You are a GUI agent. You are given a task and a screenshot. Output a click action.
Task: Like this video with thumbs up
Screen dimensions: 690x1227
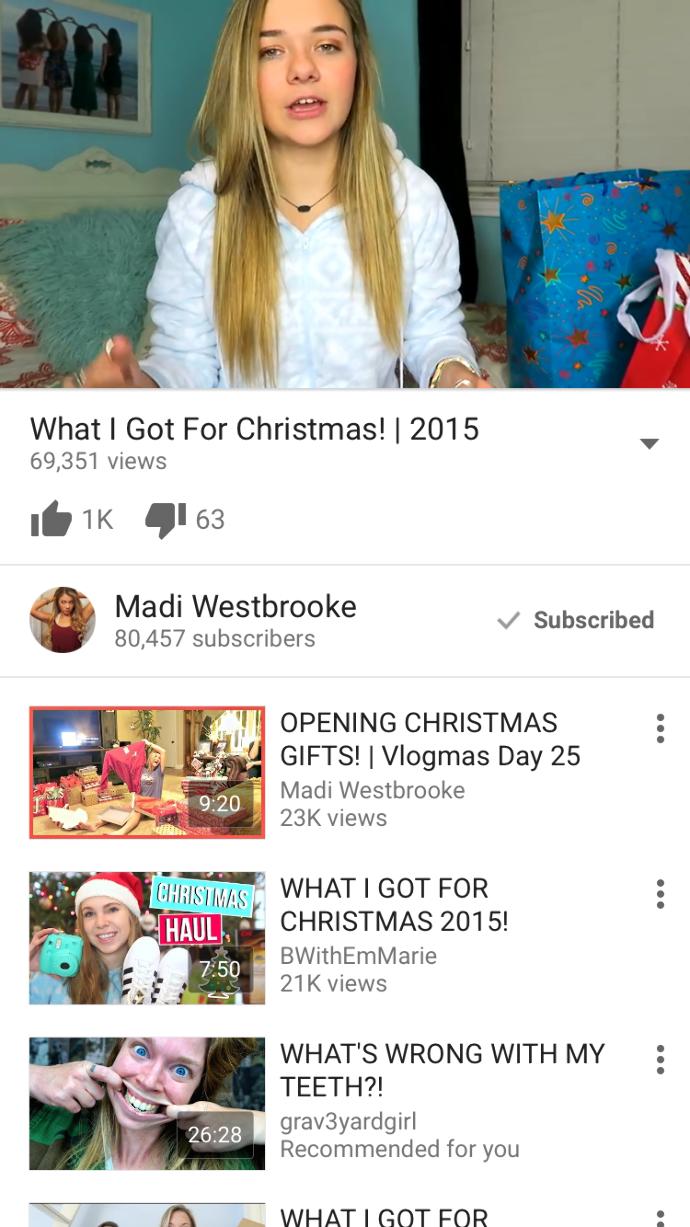click(x=51, y=519)
